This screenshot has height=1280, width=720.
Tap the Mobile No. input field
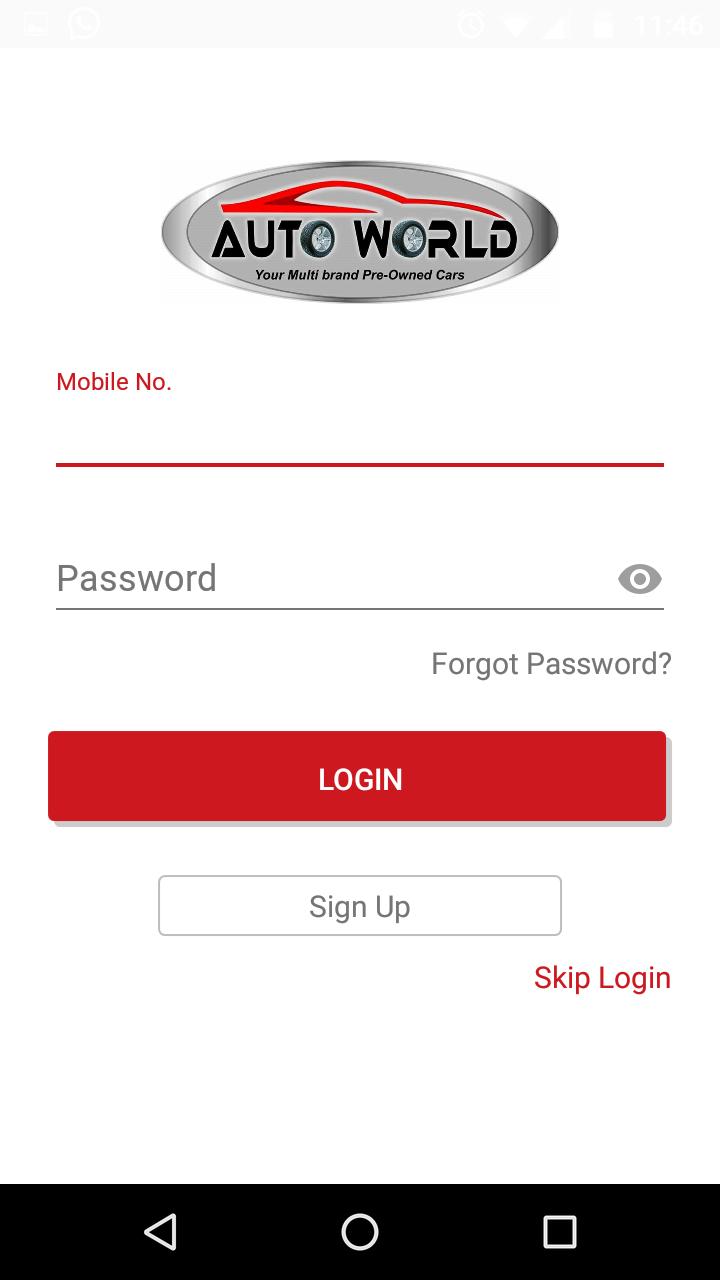coord(359,435)
